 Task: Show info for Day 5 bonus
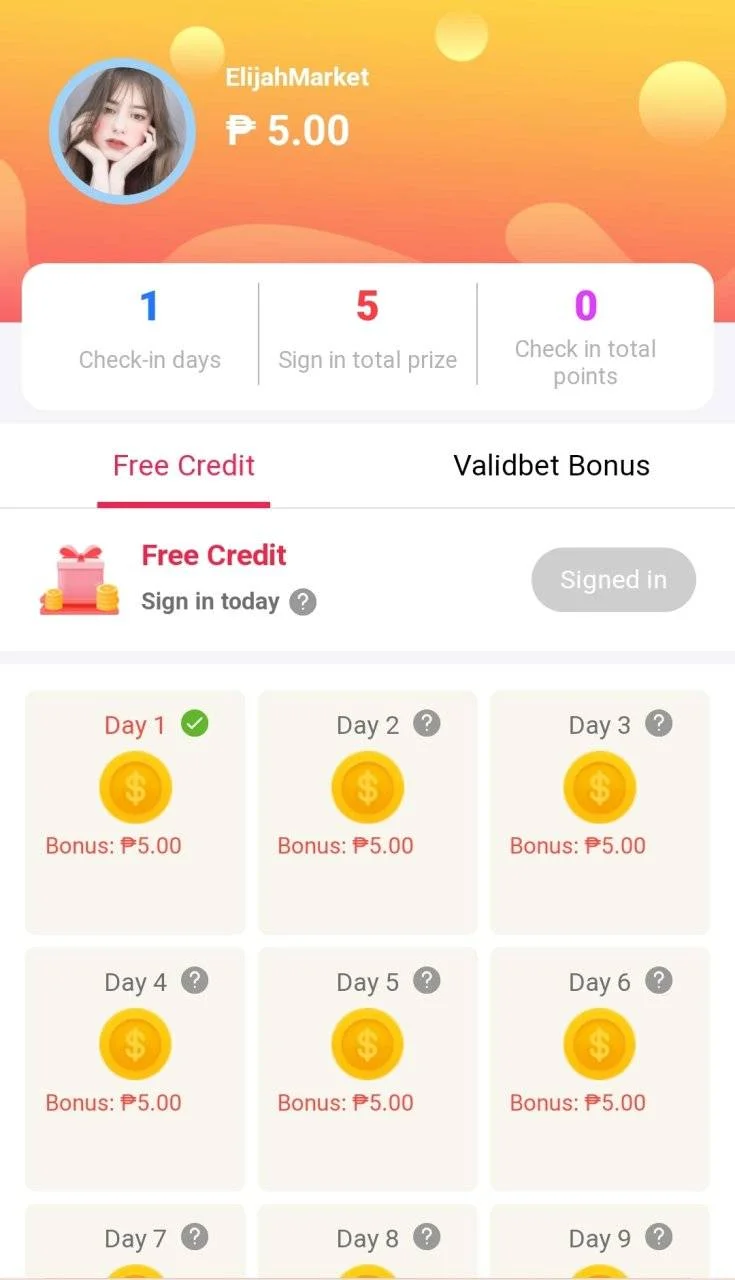427,981
